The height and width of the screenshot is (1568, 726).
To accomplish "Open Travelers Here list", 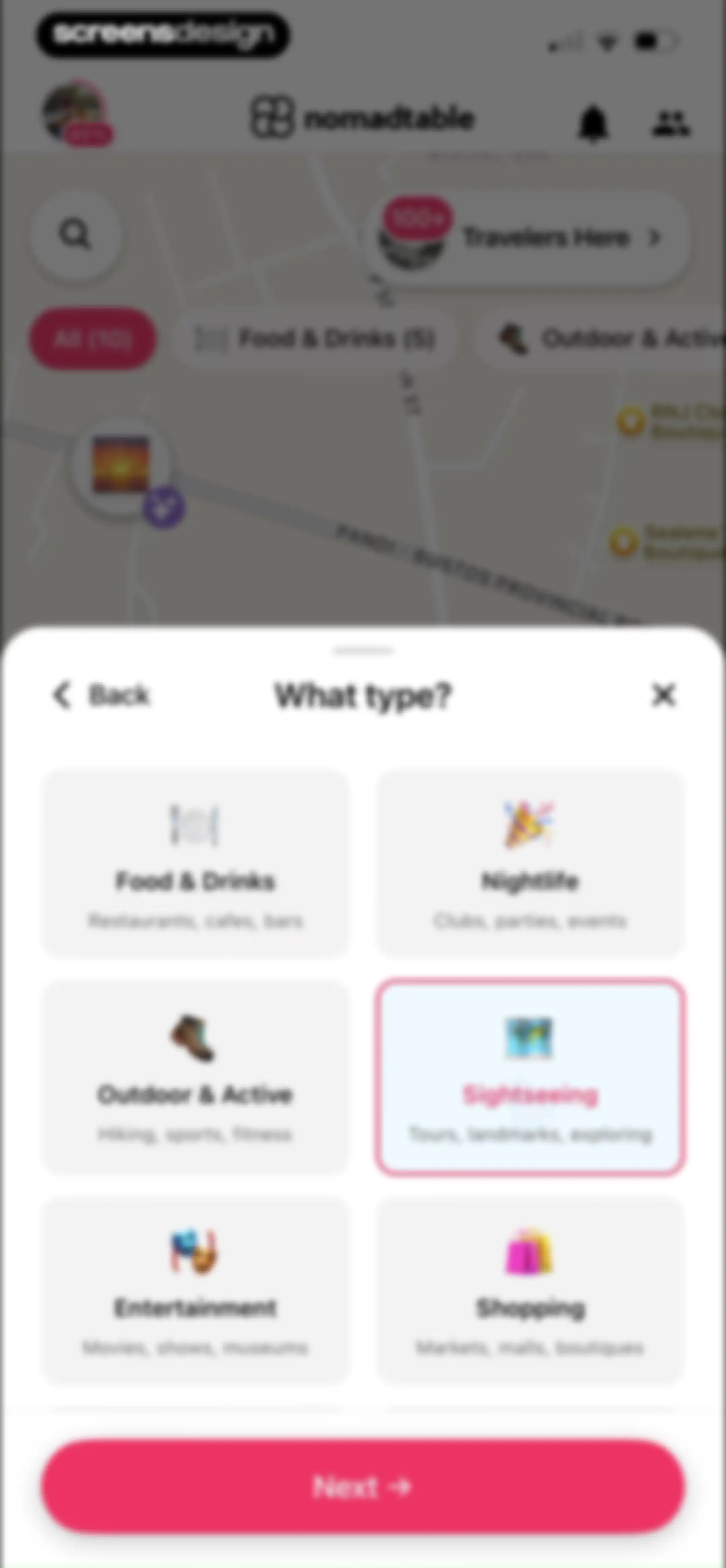I will pos(529,237).
